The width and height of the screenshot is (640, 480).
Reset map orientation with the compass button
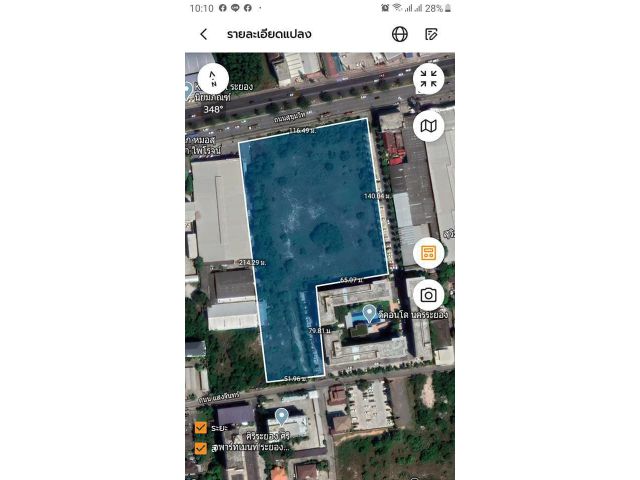(x=213, y=78)
